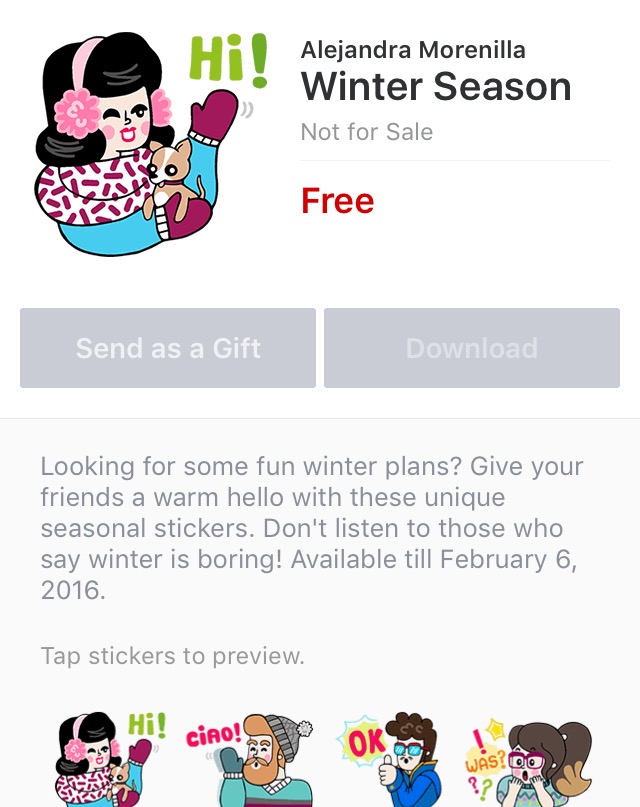The image size is (640, 807).
Task: Preview the "Ciao!" bearded man sticker
Action: (x=250, y=760)
